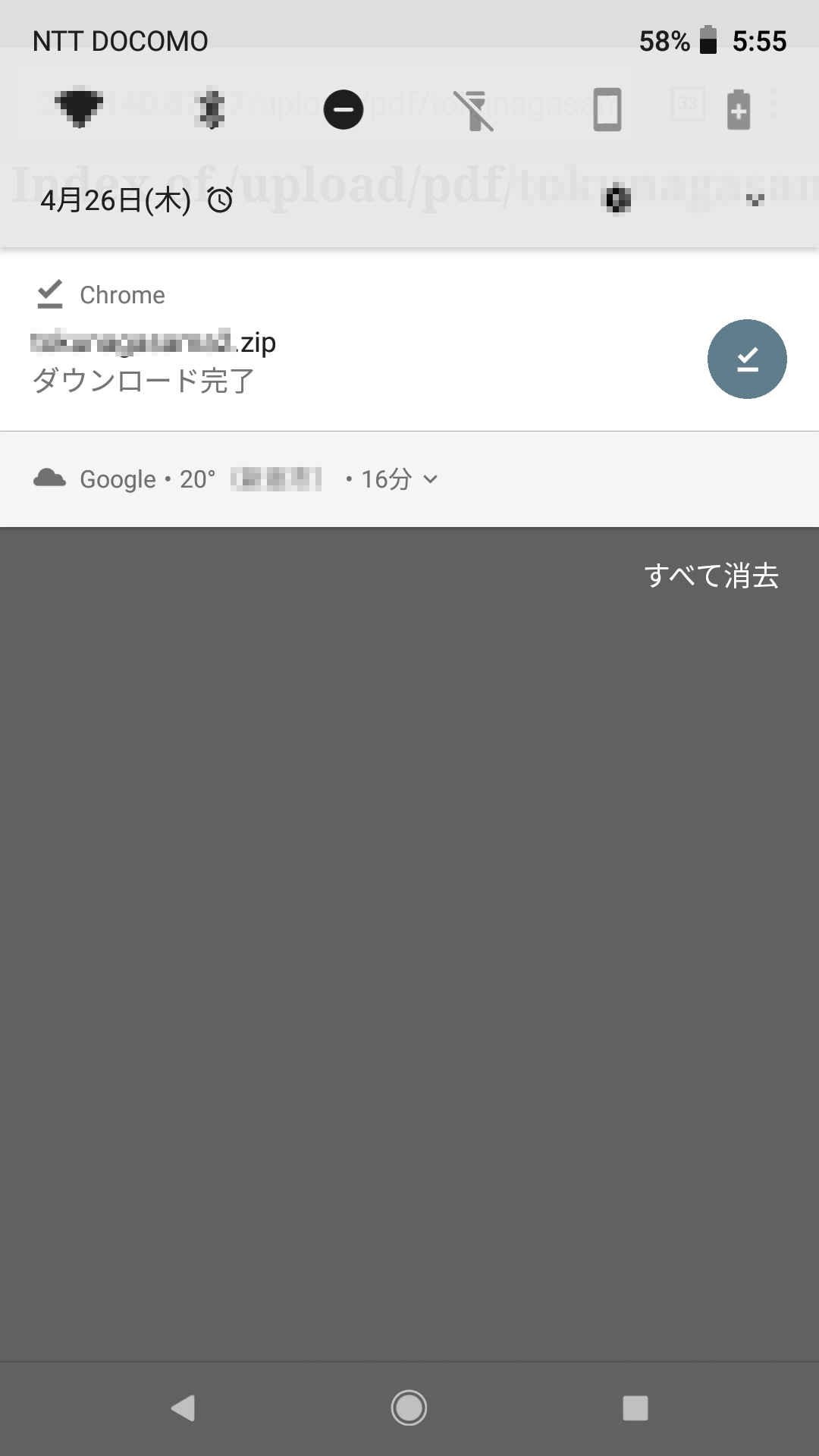This screenshot has width=819, height=1456.
Task: Go back with the navigation bar
Action: (183, 1408)
